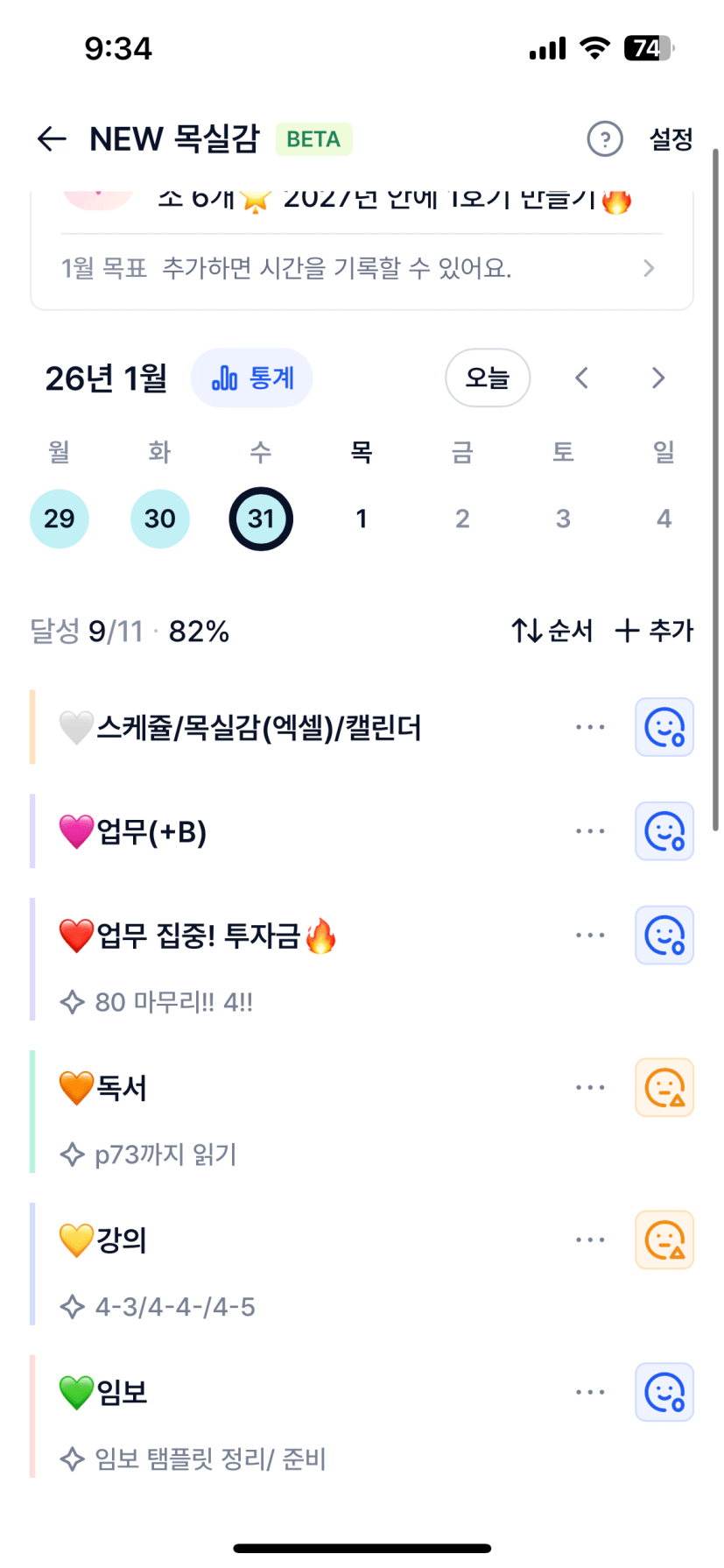Open more options for 스케쥴/목실감(엑셀)/캘린더
Viewport: 724px width, 1568px height.
pyautogui.click(x=590, y=727)
